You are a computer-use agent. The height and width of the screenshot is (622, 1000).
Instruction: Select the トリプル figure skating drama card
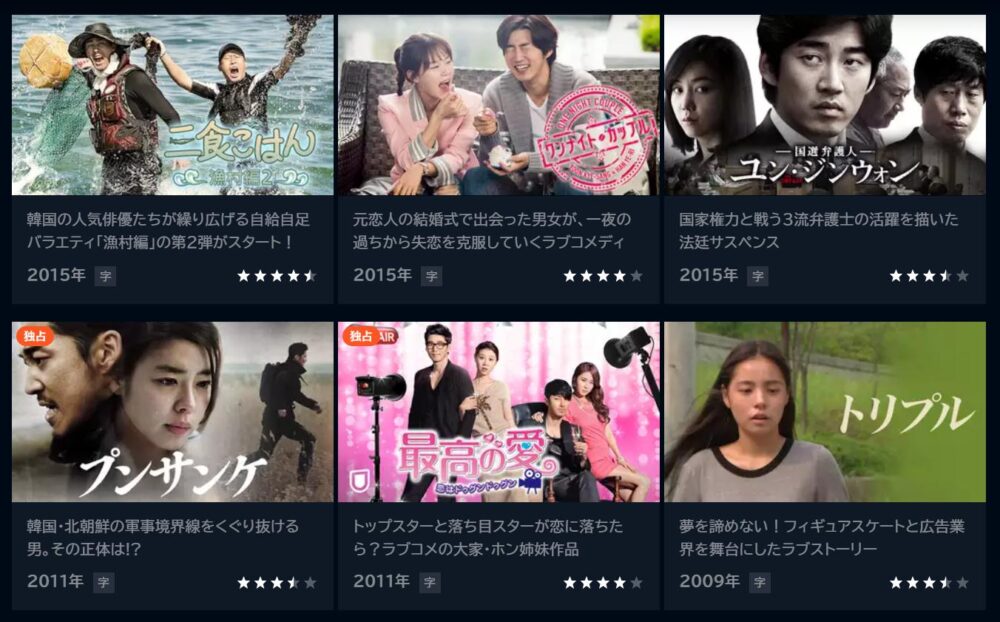(824, 412)
